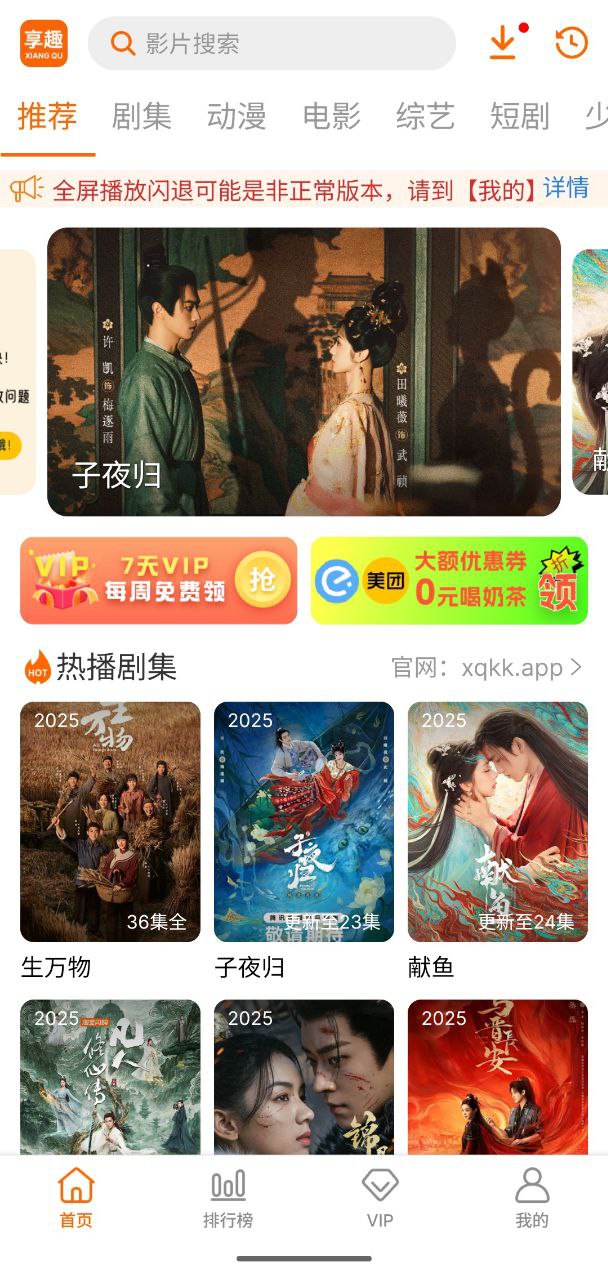The image size is (608, 1280).
Task: Open the 影片搜索 search box
Action: [270, 44]
